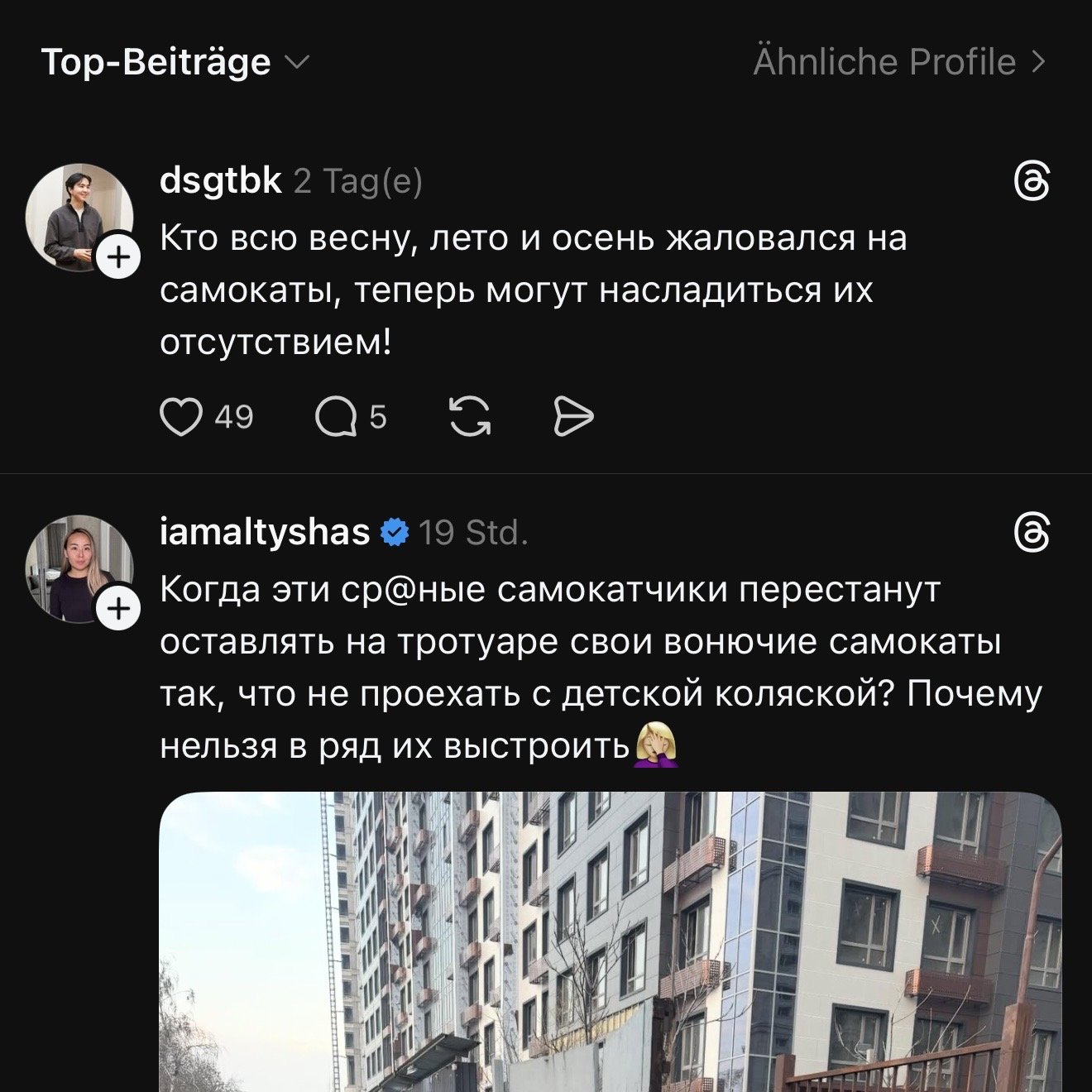Open the iamaltyshas username

coord(264,533)
